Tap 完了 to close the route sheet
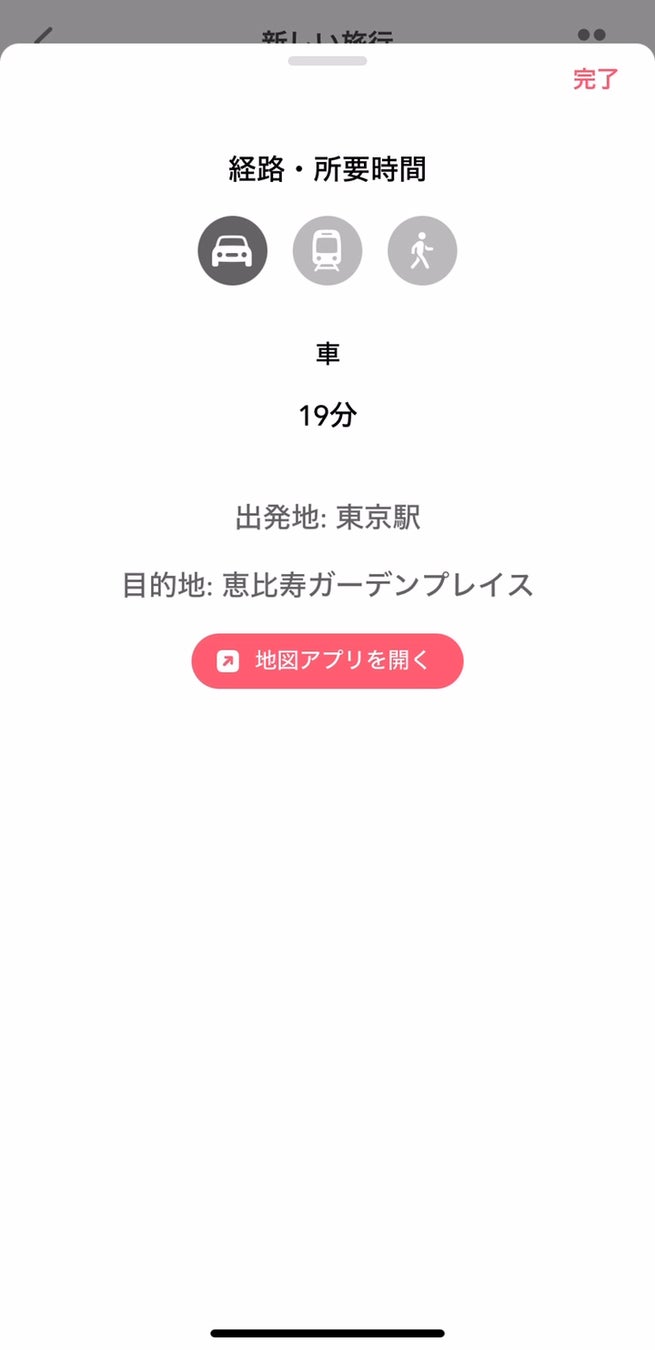The width and height of the screenshot is (655, 1350). point(596,80)
